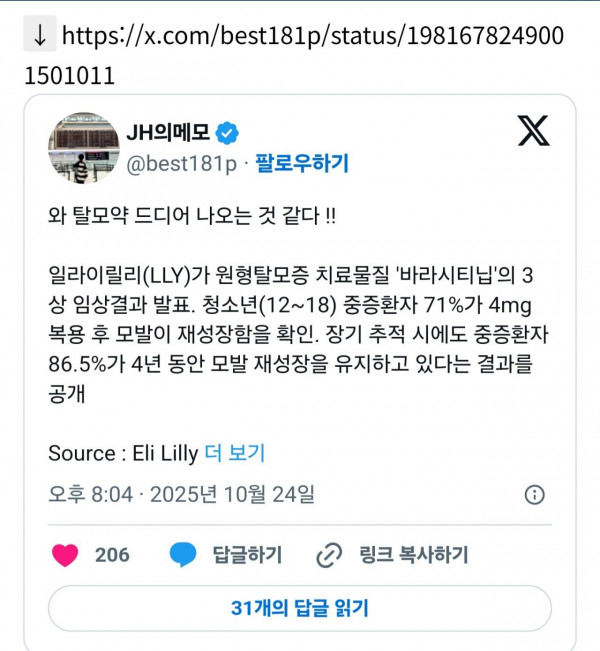Follow via 팔로우하기
The height and width of the screenshot is (651, 600).
[x=302, y=163]
